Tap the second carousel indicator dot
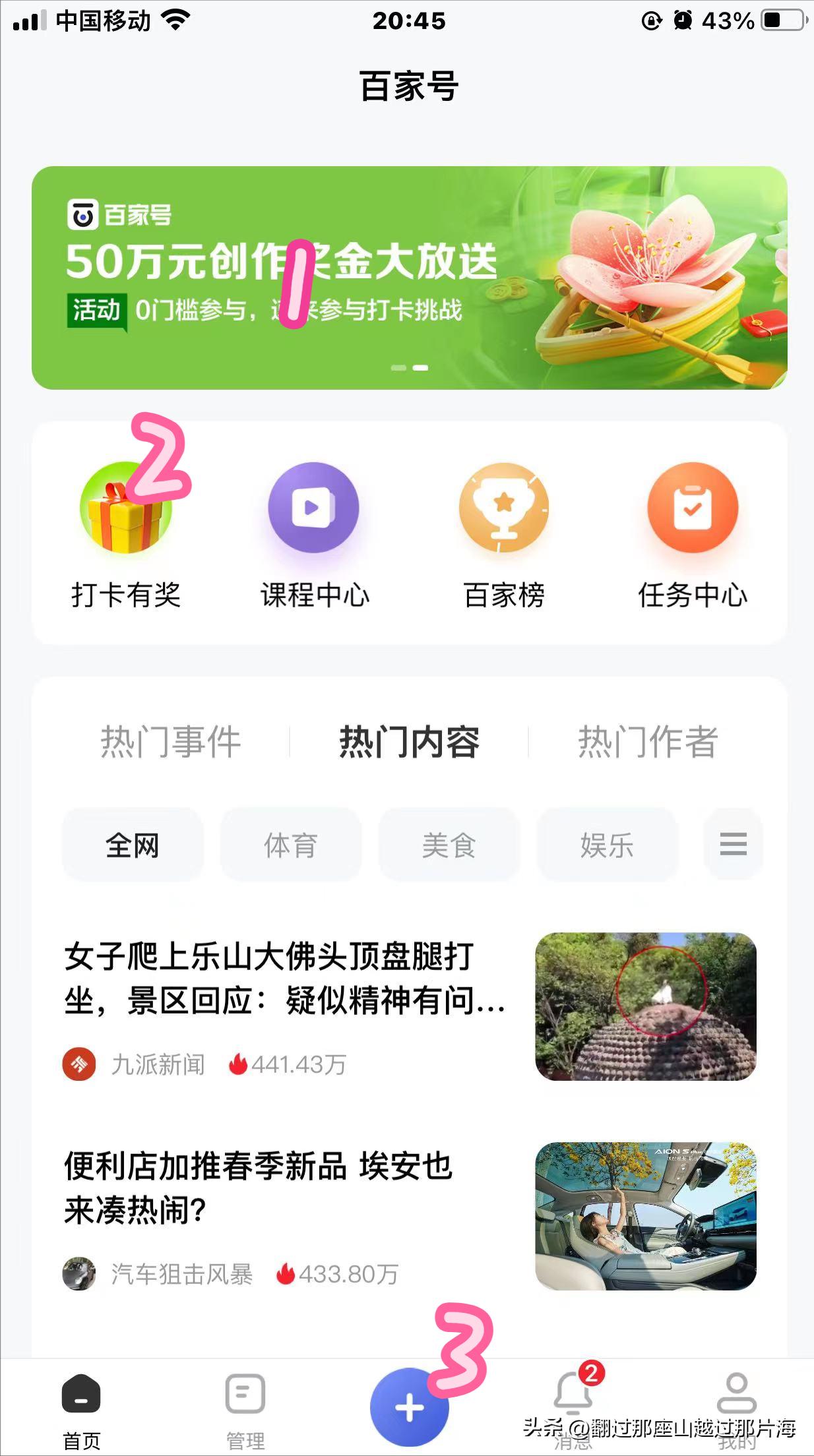This screenshot has width=814, height=1456. pos(420,367)
